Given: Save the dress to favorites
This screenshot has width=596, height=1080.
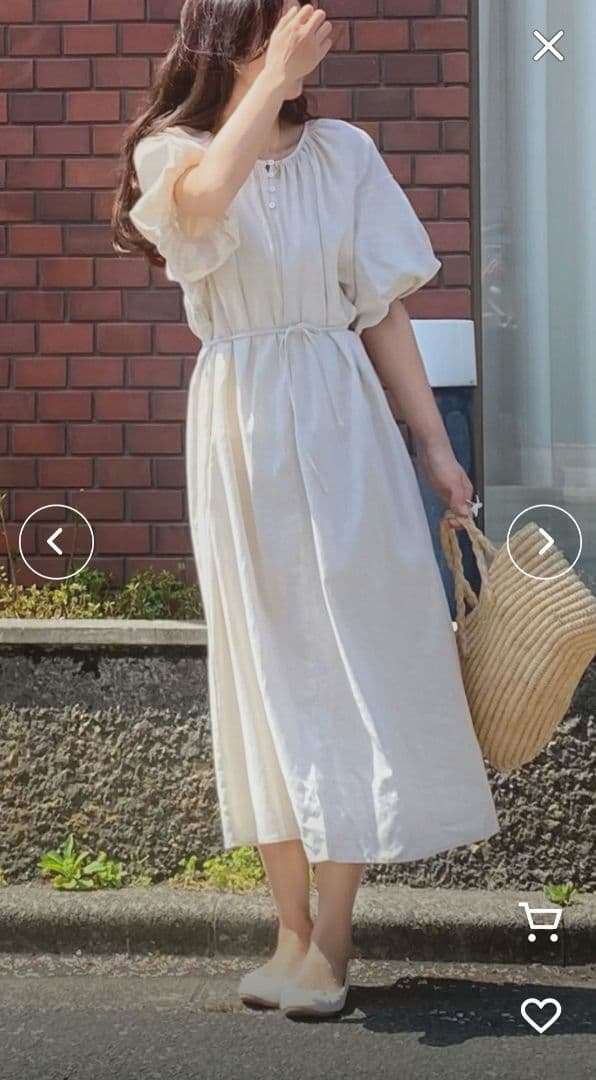Looking at the screenshot, I should pos(541,1015).
